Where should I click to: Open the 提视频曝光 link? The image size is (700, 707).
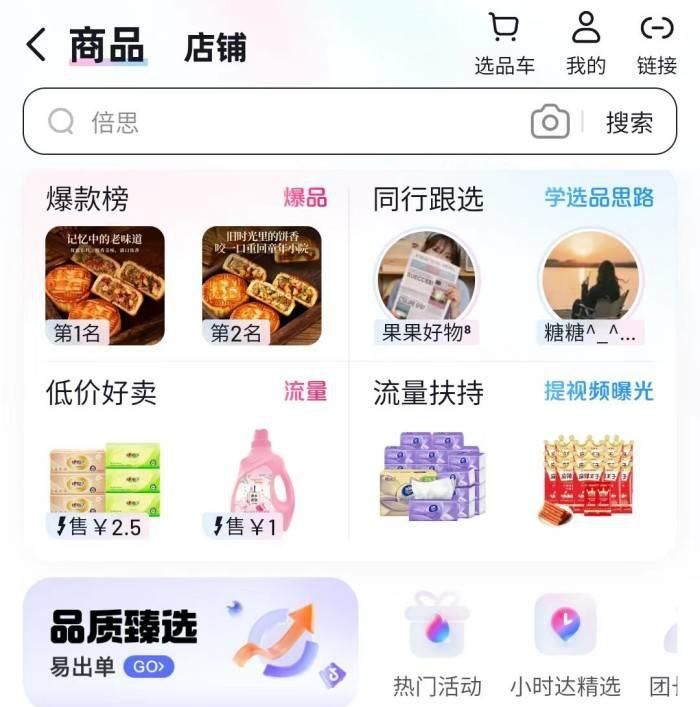pyautogui.click(x=599, y=391)
